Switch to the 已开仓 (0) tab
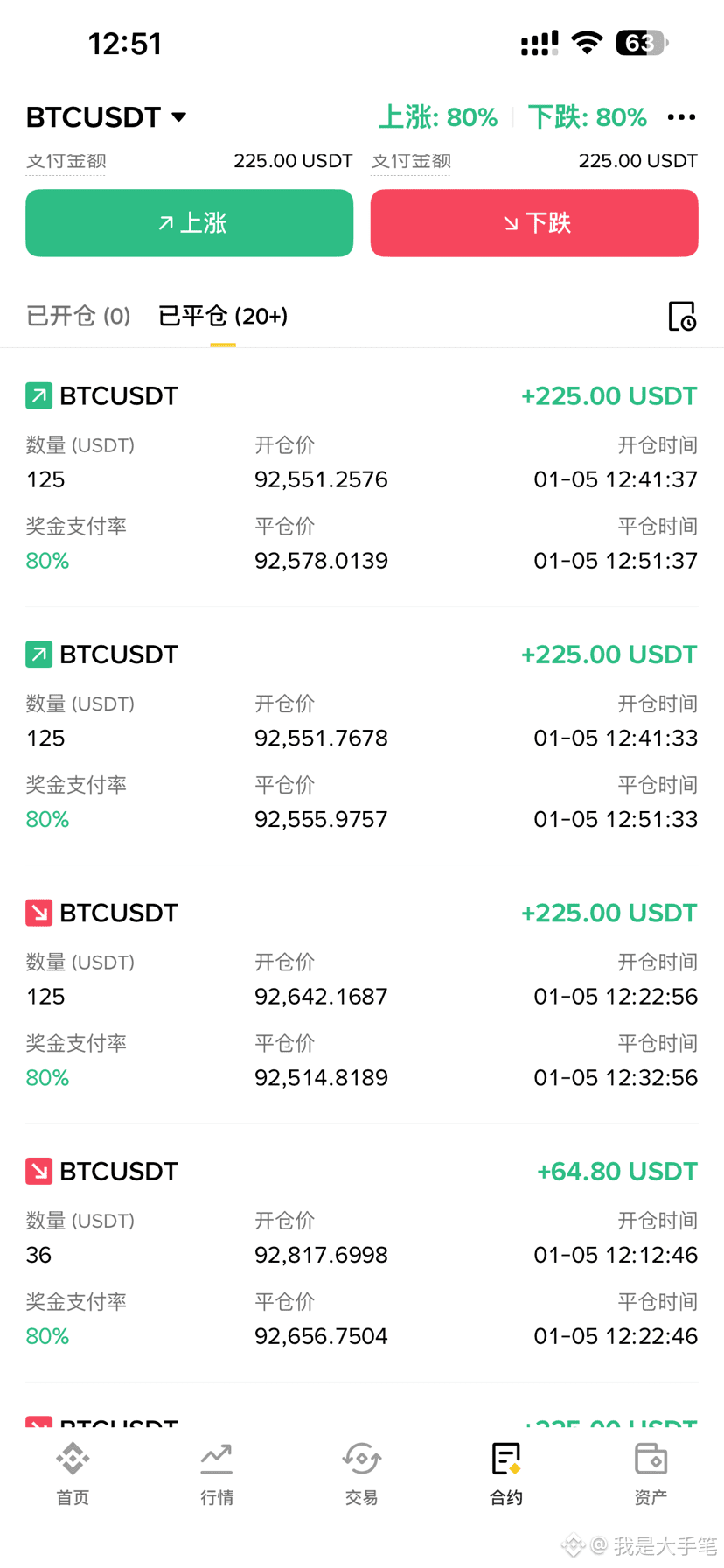Screen dimensions: 724x1568 pyautogui.click(x=79, y=316)
